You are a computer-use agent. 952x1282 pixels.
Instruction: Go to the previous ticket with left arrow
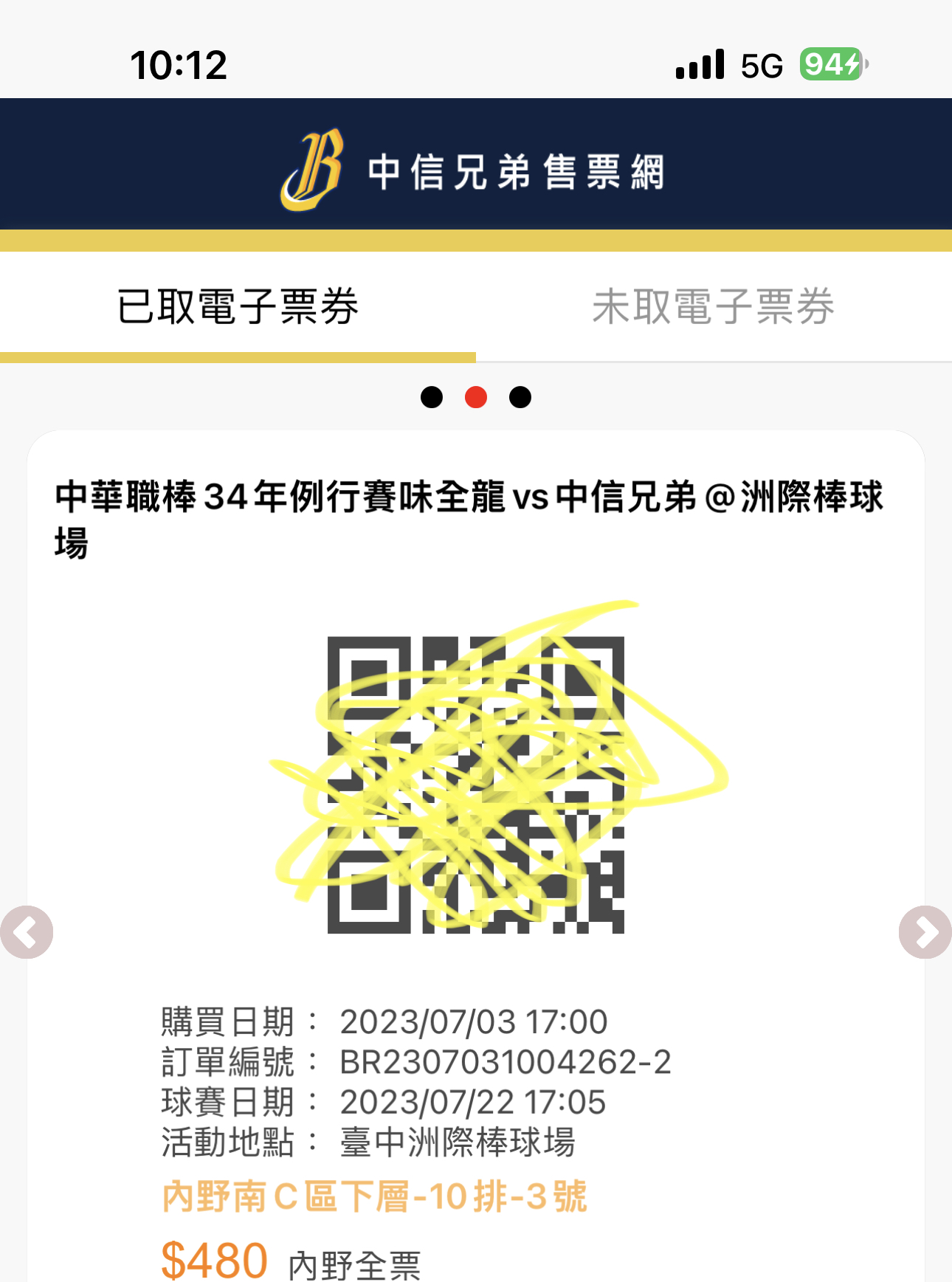click(27, 932)
